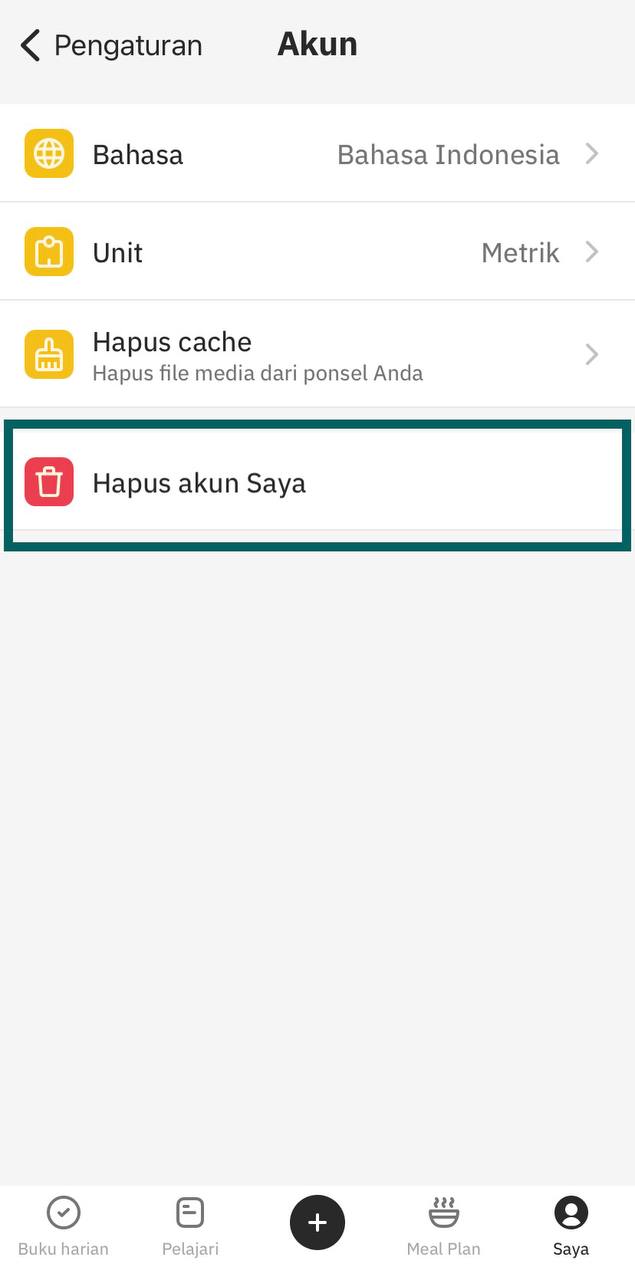The image size is (635, 1280).
Task: Select Hapus cache to clear media files
Action: (x=317, y=355)
